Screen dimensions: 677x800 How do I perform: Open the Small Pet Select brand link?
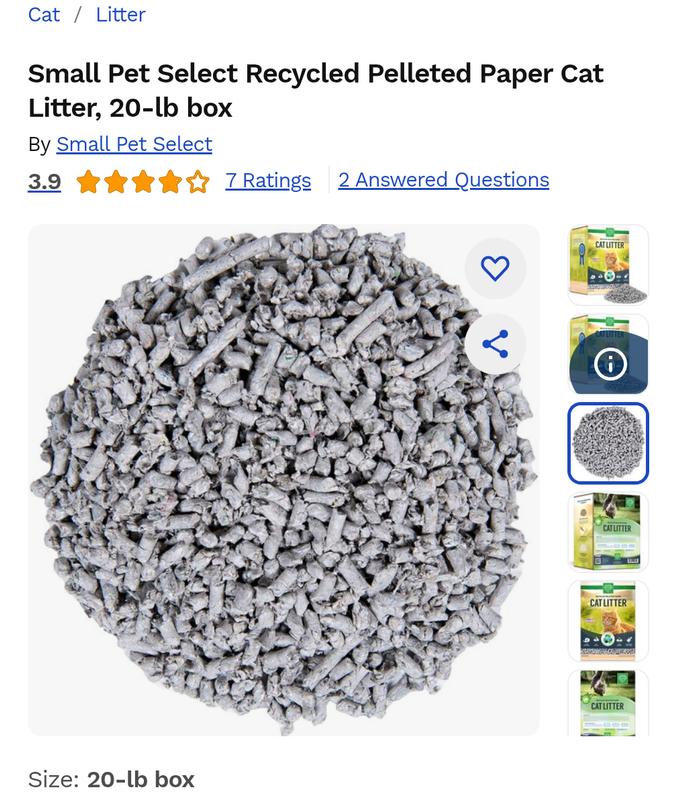[134, 144]
